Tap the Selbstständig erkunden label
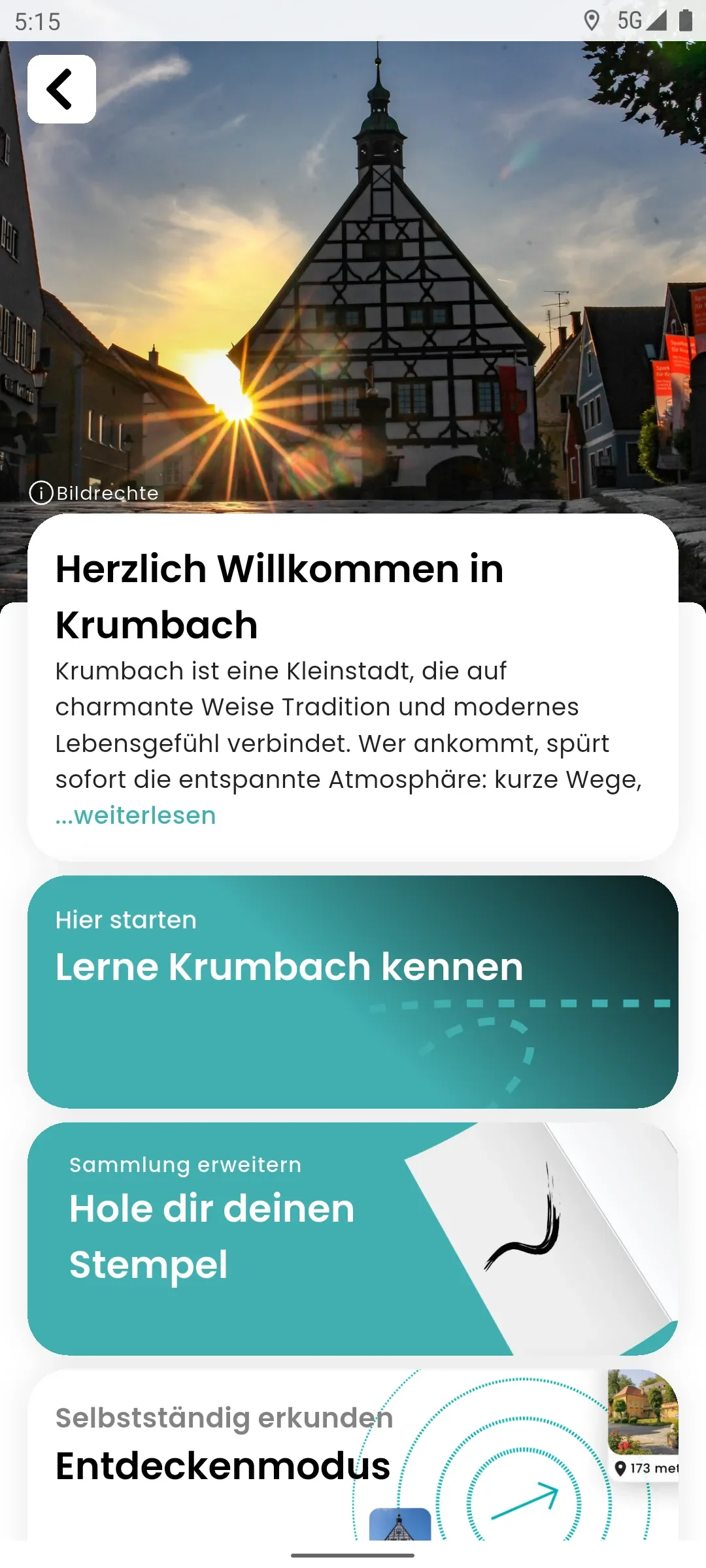This screenshot has width=706, height=1568. (x=223, y=1418)
